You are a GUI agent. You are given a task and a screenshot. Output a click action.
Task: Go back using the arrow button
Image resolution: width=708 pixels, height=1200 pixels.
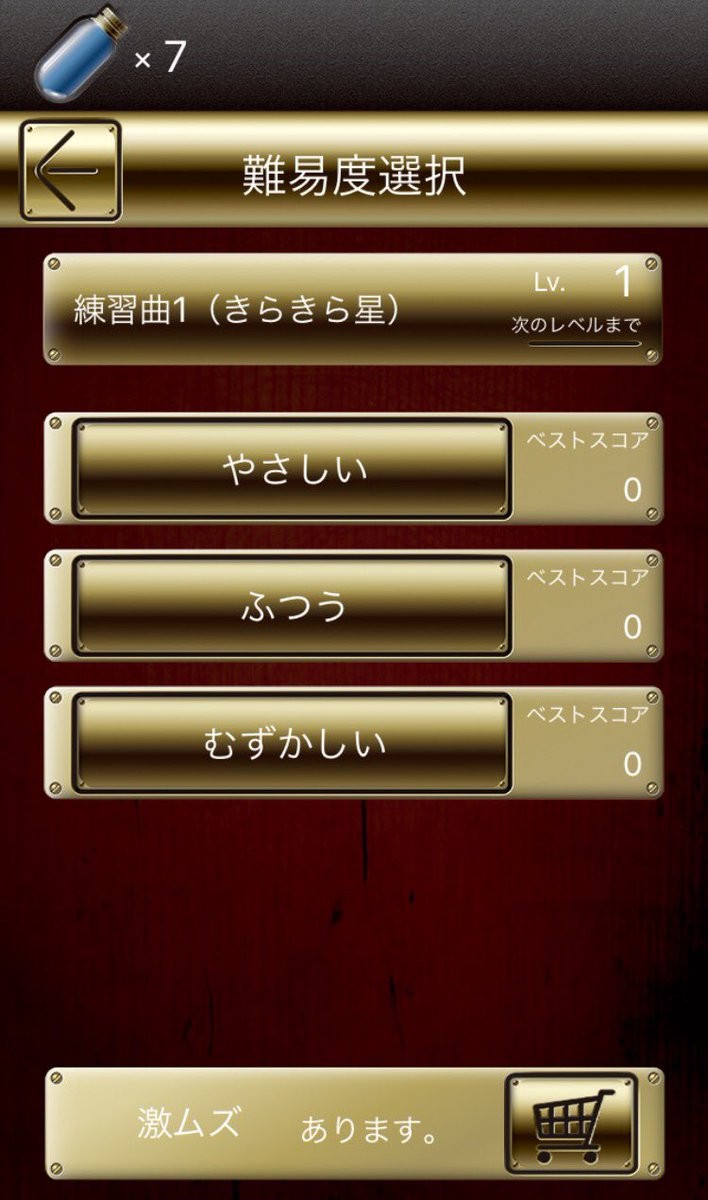[70, 171]
